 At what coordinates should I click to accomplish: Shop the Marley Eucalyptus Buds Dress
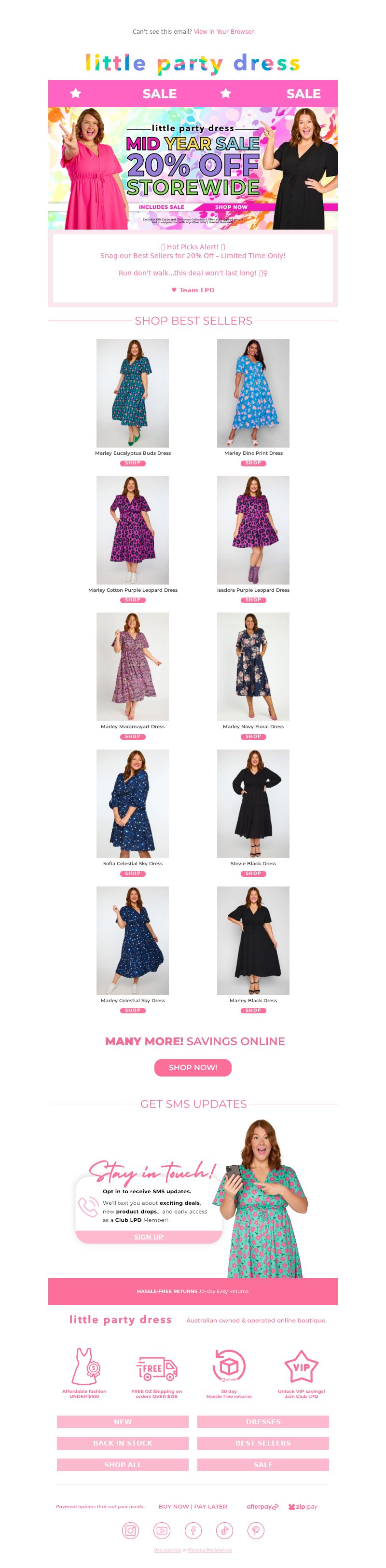pyautogui.click(x=133, y=463)
